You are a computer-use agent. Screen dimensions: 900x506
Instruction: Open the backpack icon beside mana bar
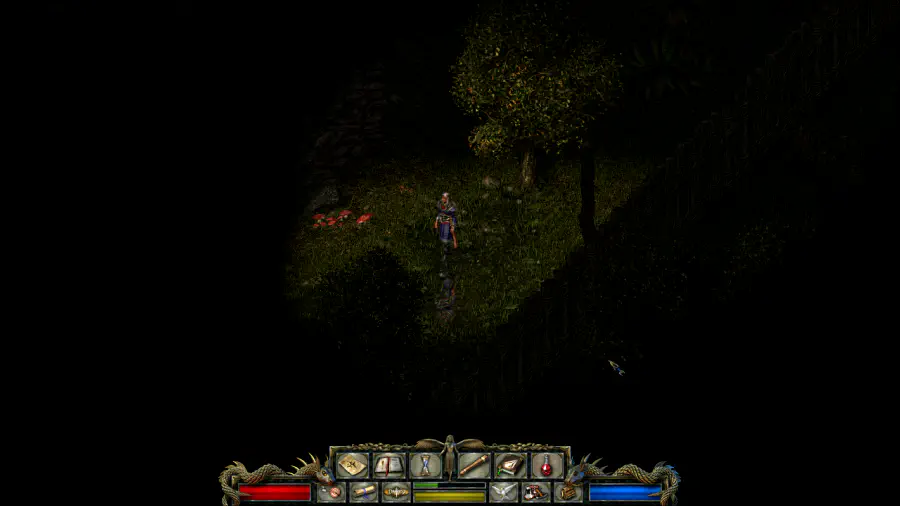[x=568, y=492]
